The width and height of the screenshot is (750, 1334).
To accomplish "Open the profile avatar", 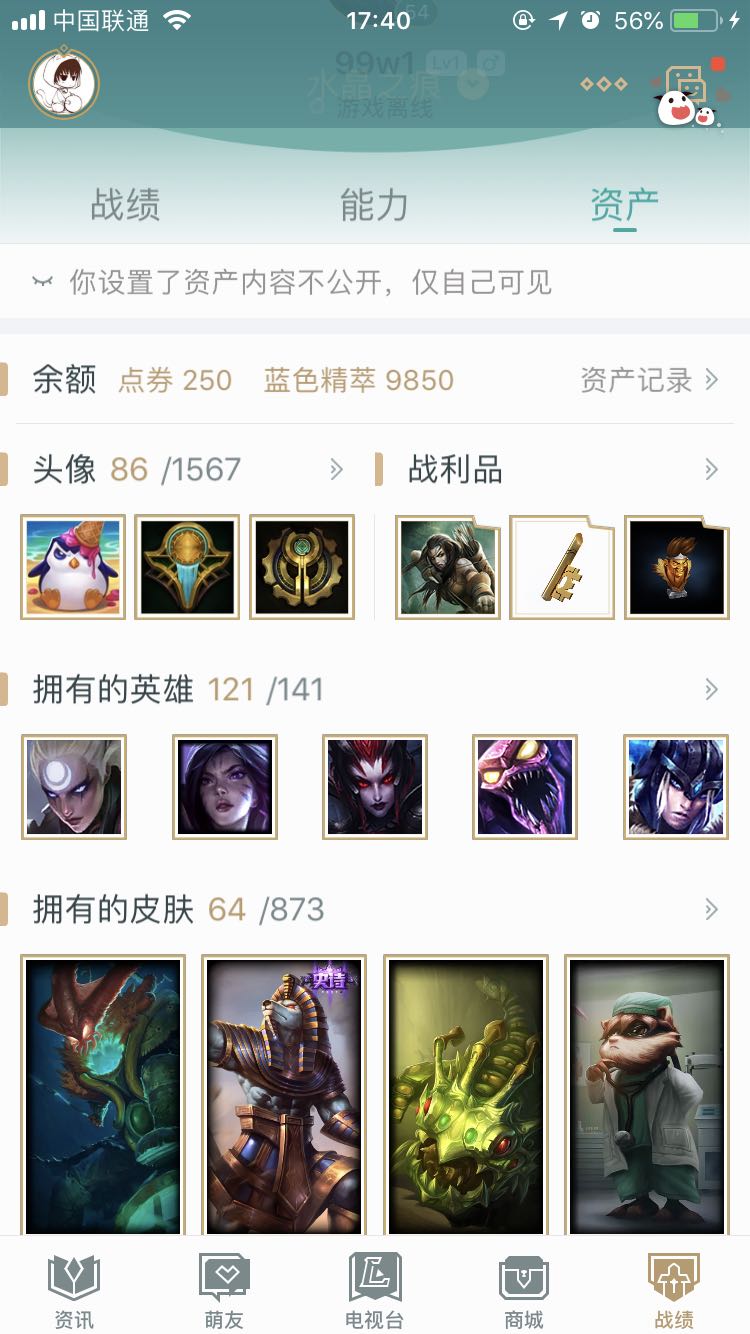I will coord(64,83).
